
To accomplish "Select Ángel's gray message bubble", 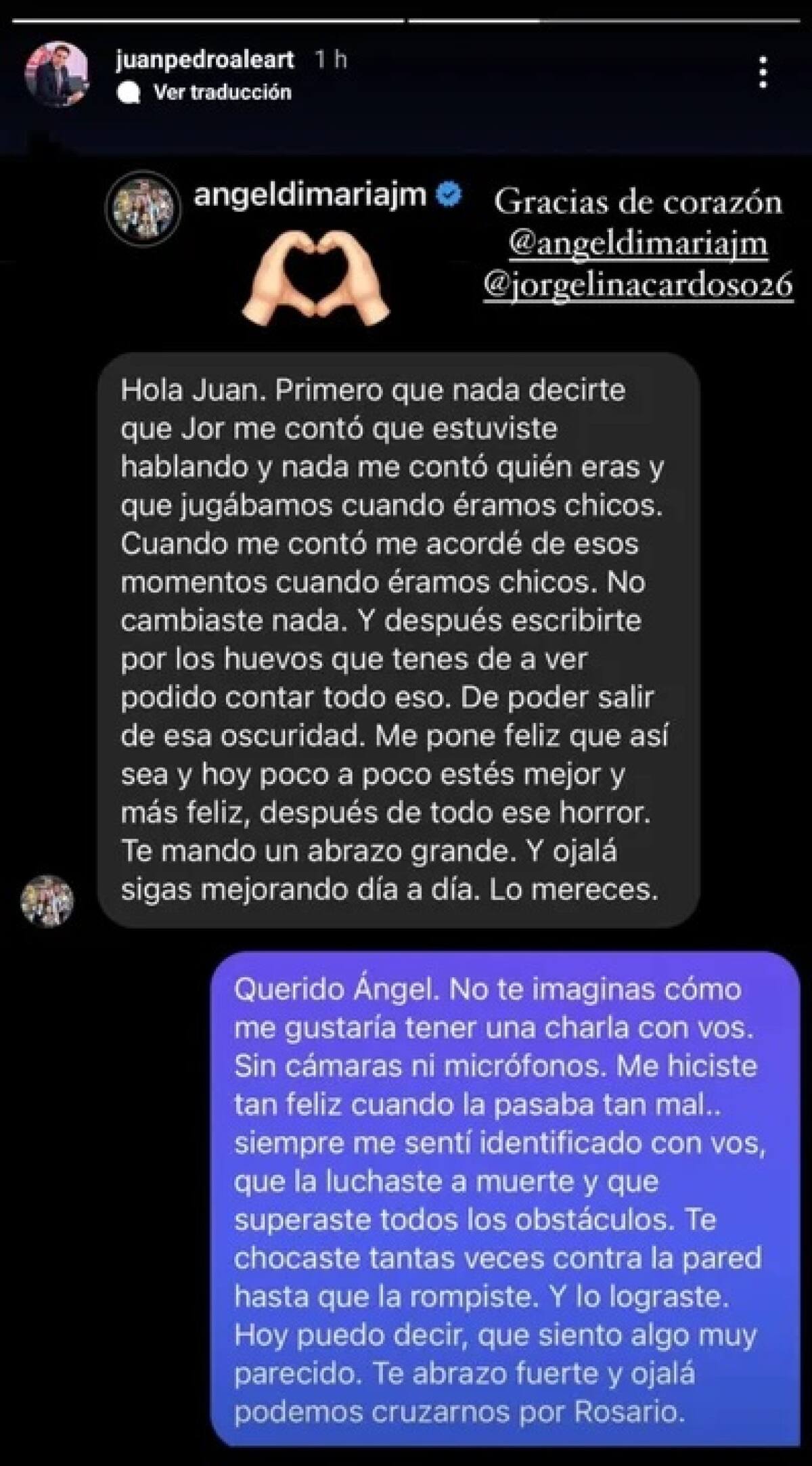I will click(399, 643).
